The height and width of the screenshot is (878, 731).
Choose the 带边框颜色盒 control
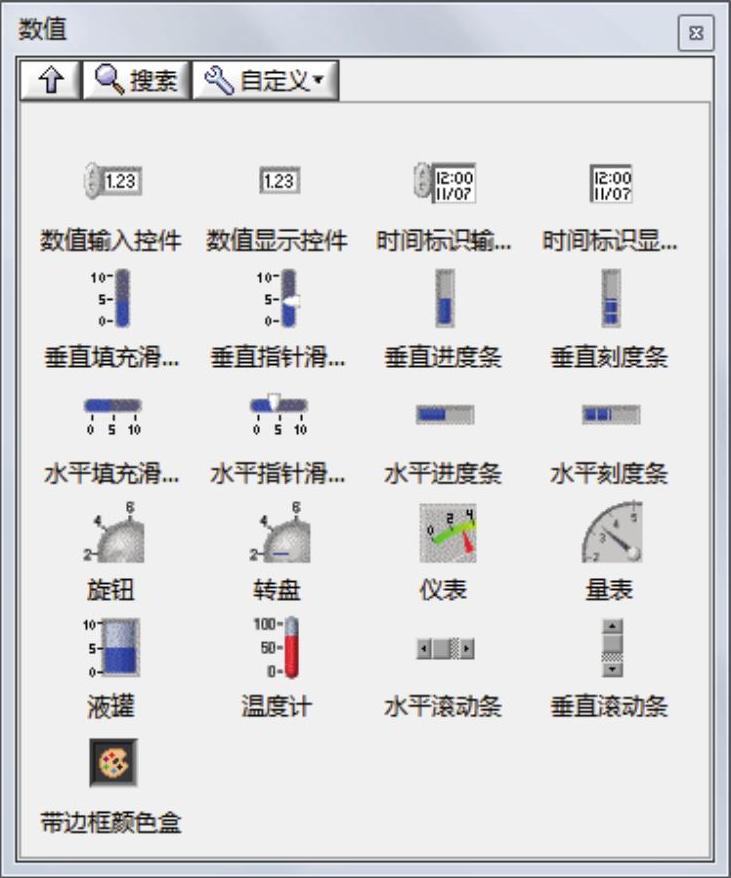(x=112, y=764)
